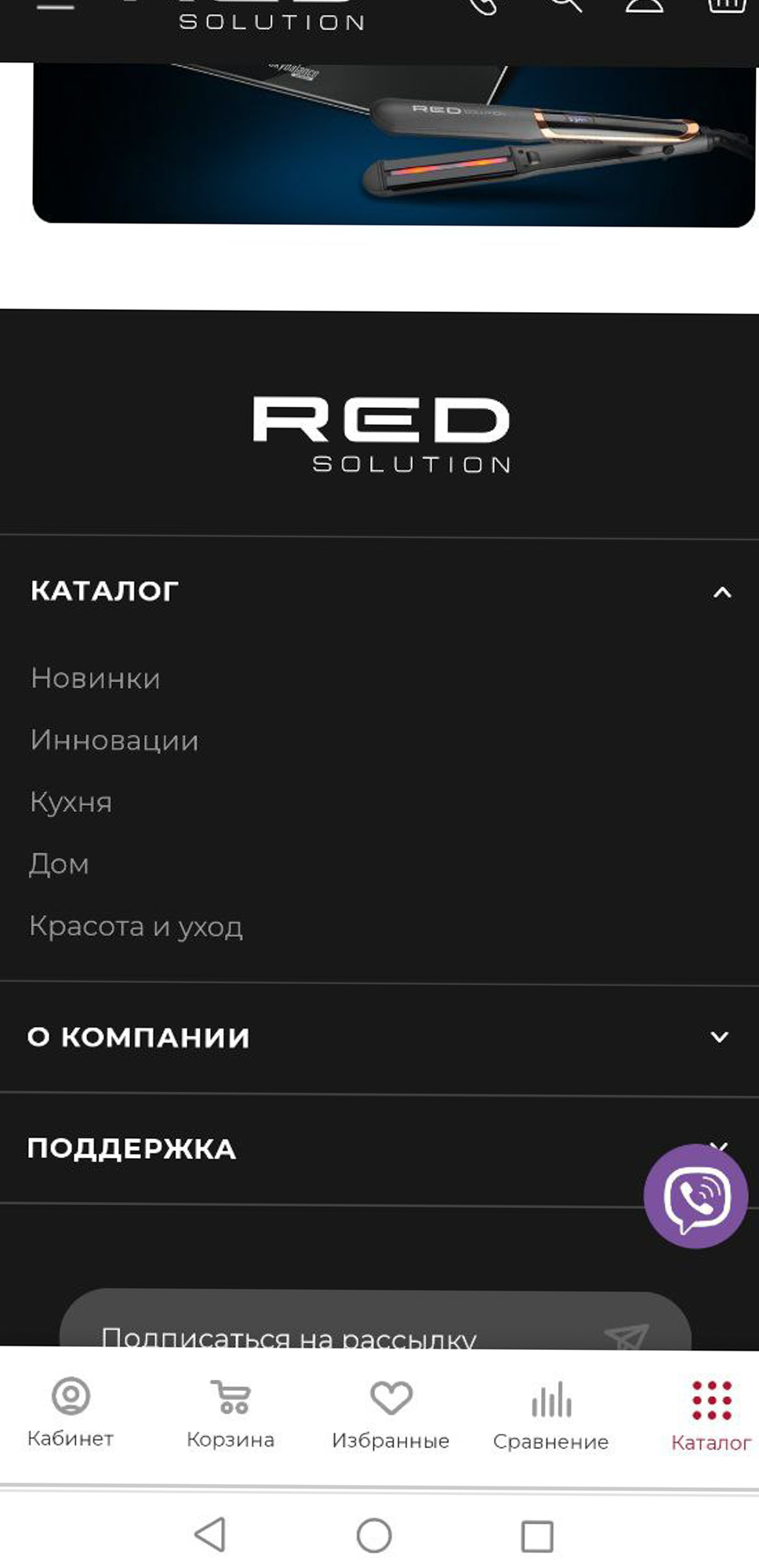The height and width of the screenshot is (1568, 759).
Task: View the Избранные tab
Action: click(x=390, y=1411)
